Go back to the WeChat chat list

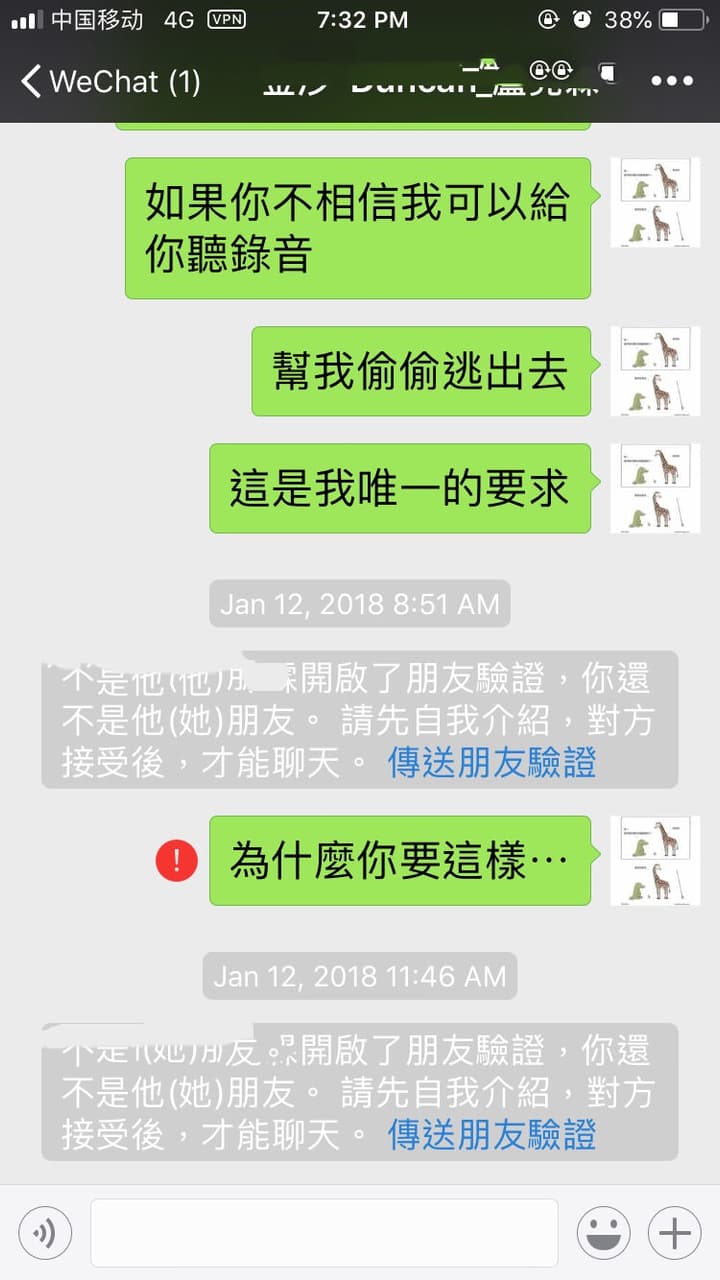[110, 81]
